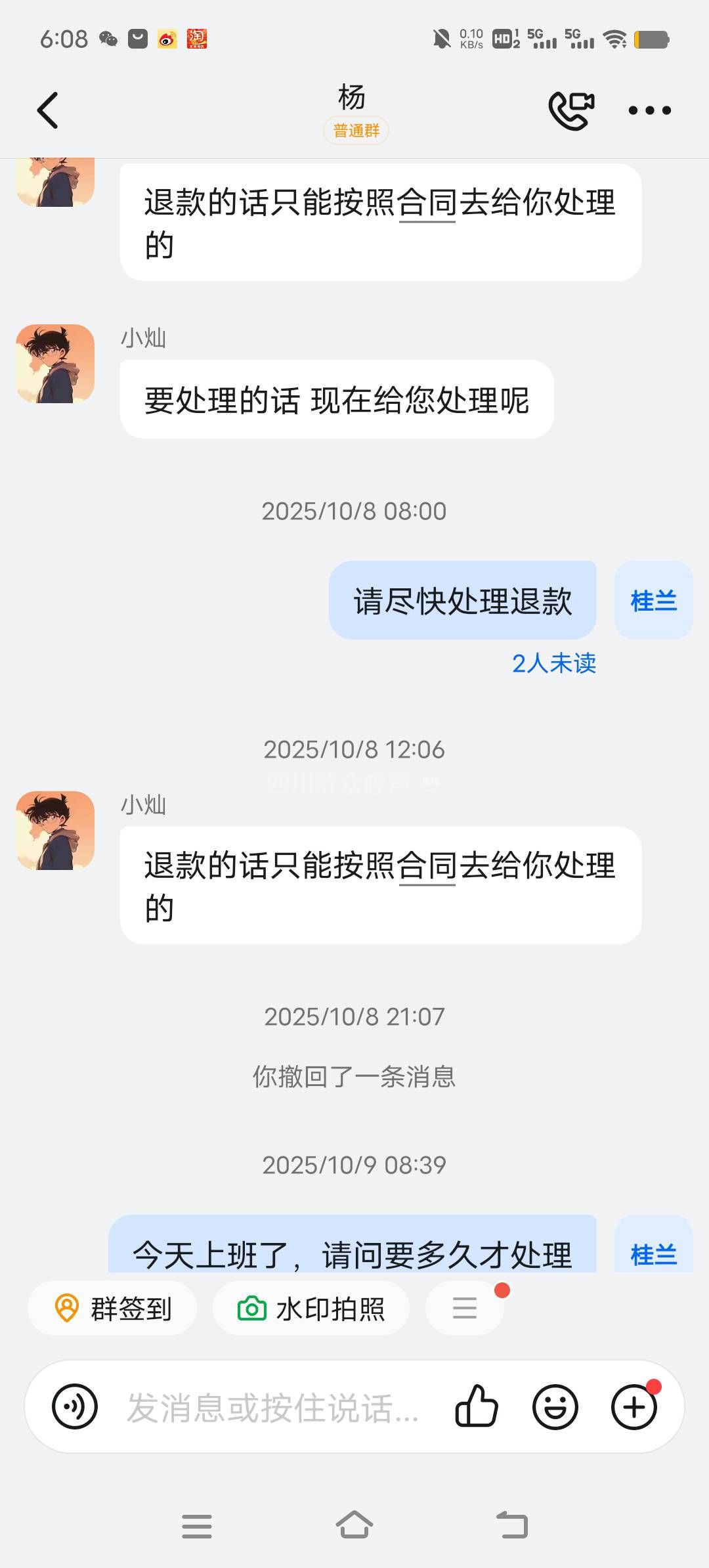Open the 群签到 check-in shortcut

pos(112,1309)
